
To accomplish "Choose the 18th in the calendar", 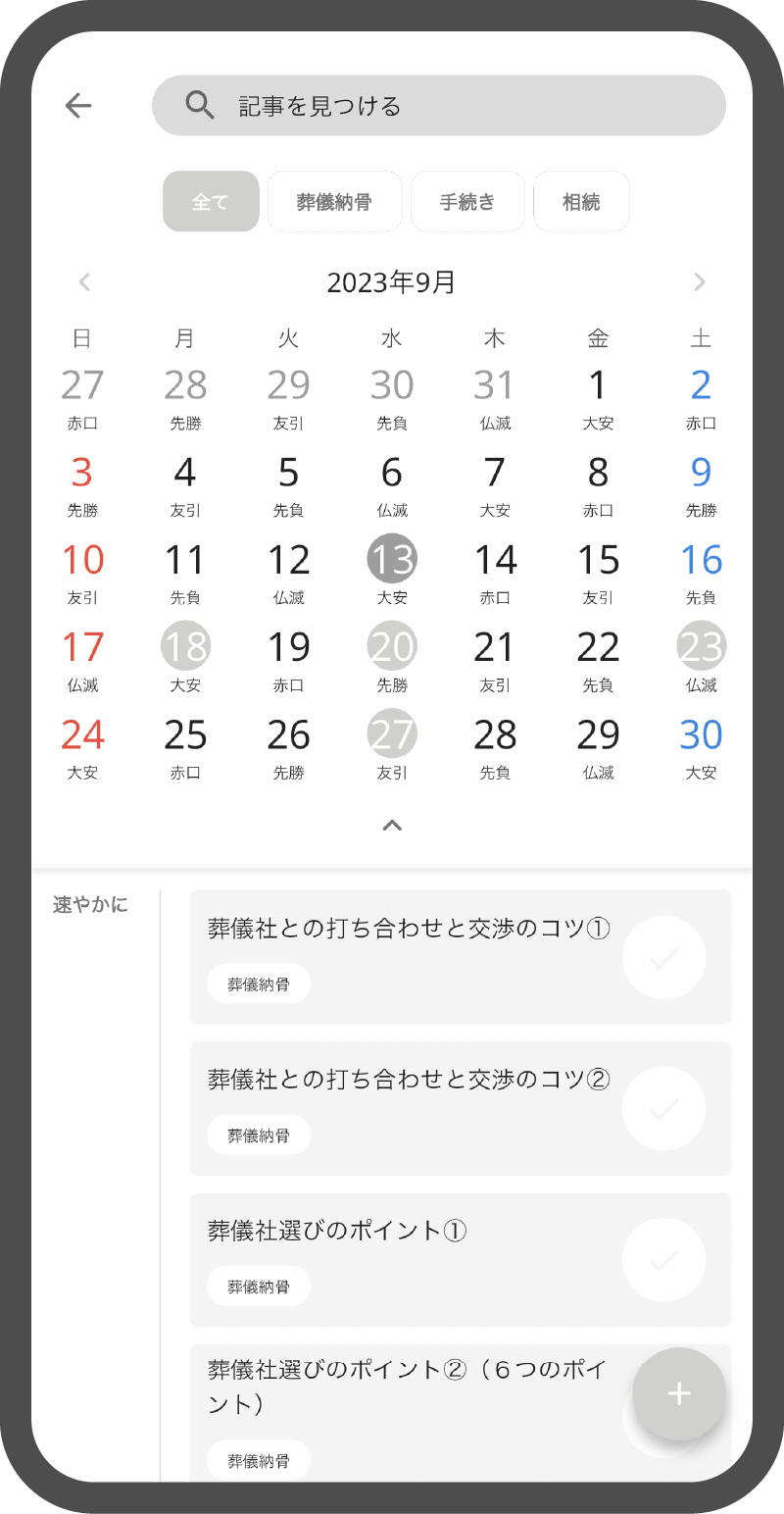I will pos(185,647).
